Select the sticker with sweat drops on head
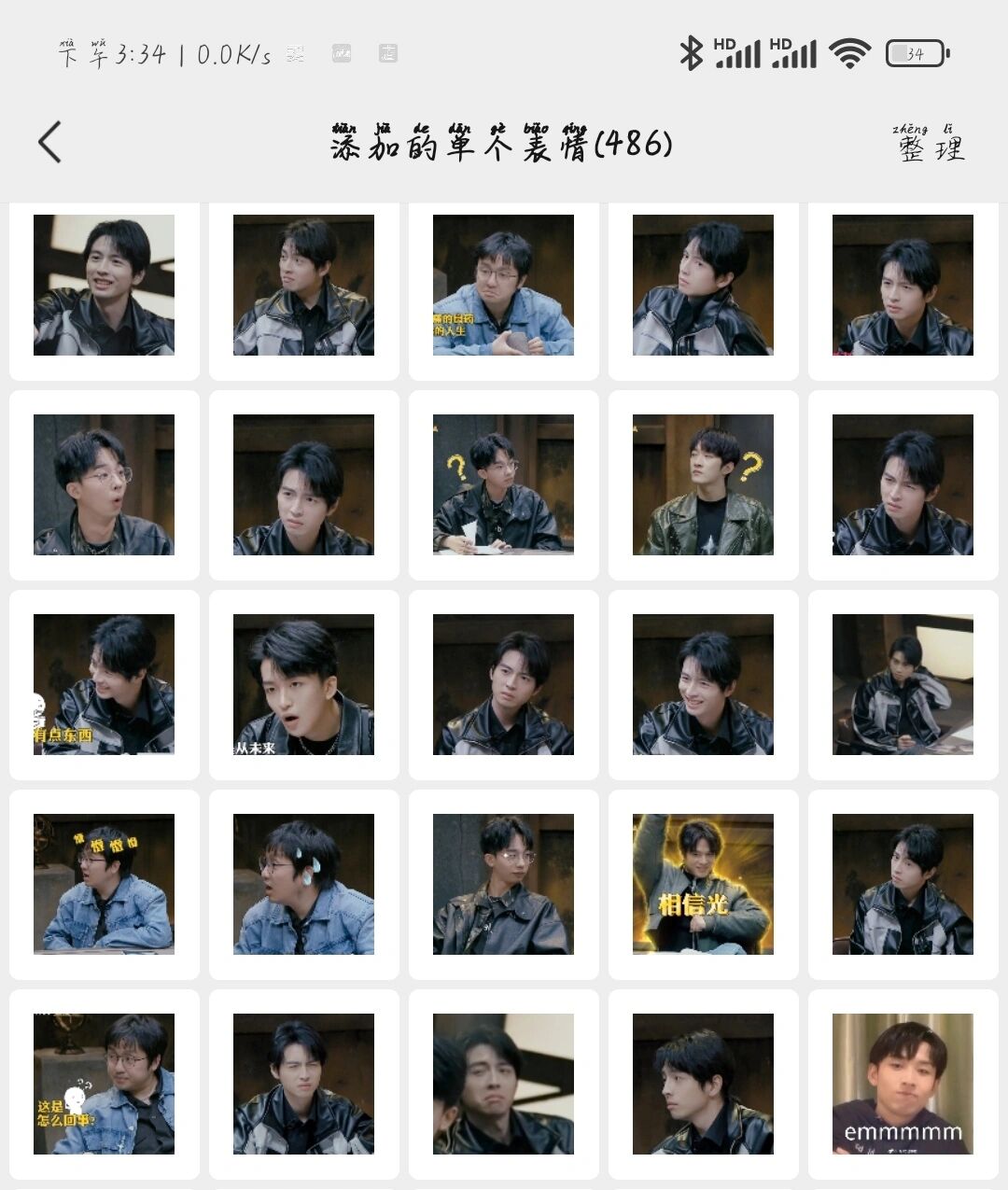Screen dimensions: 1008x1190 (x=303, y=883)
